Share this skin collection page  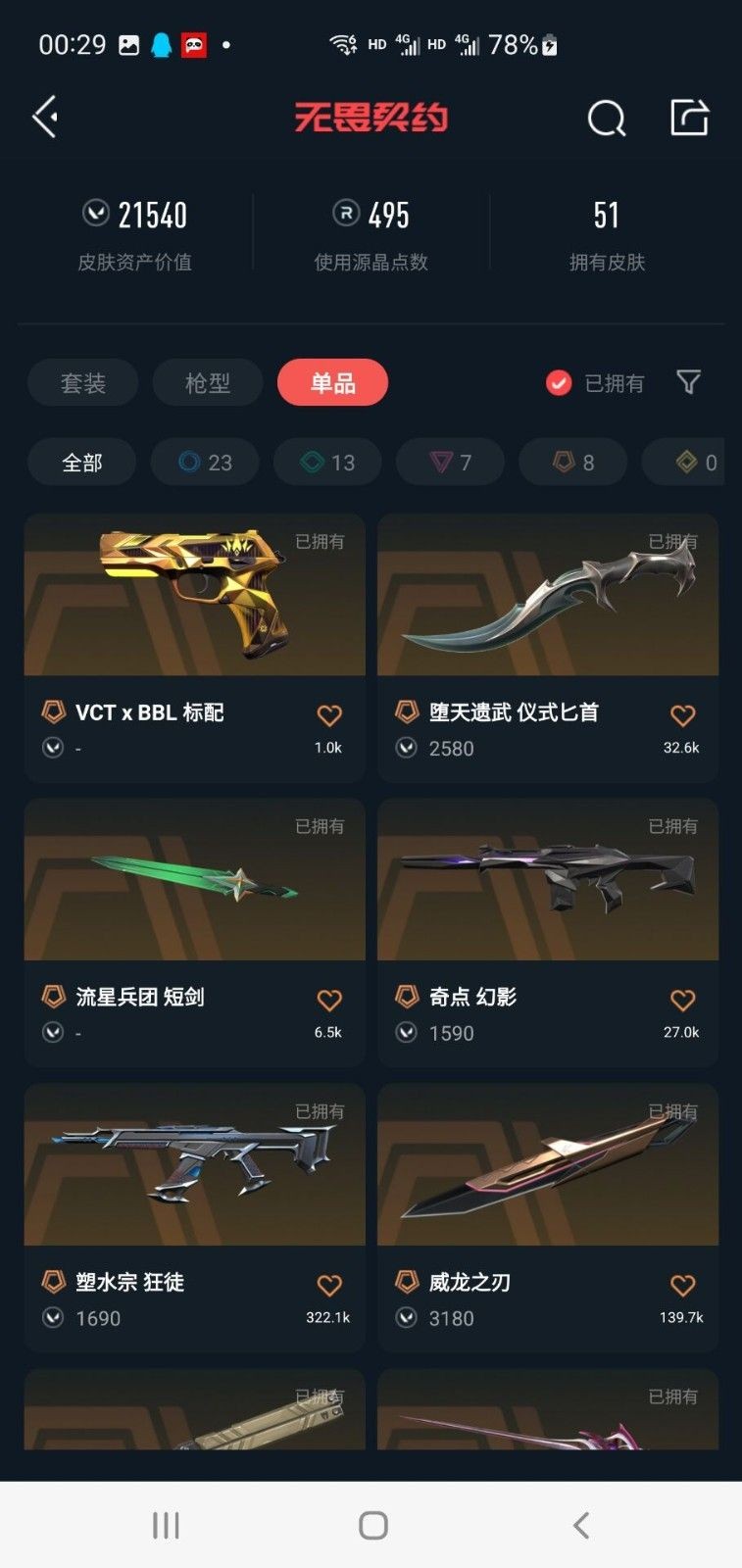689,118
